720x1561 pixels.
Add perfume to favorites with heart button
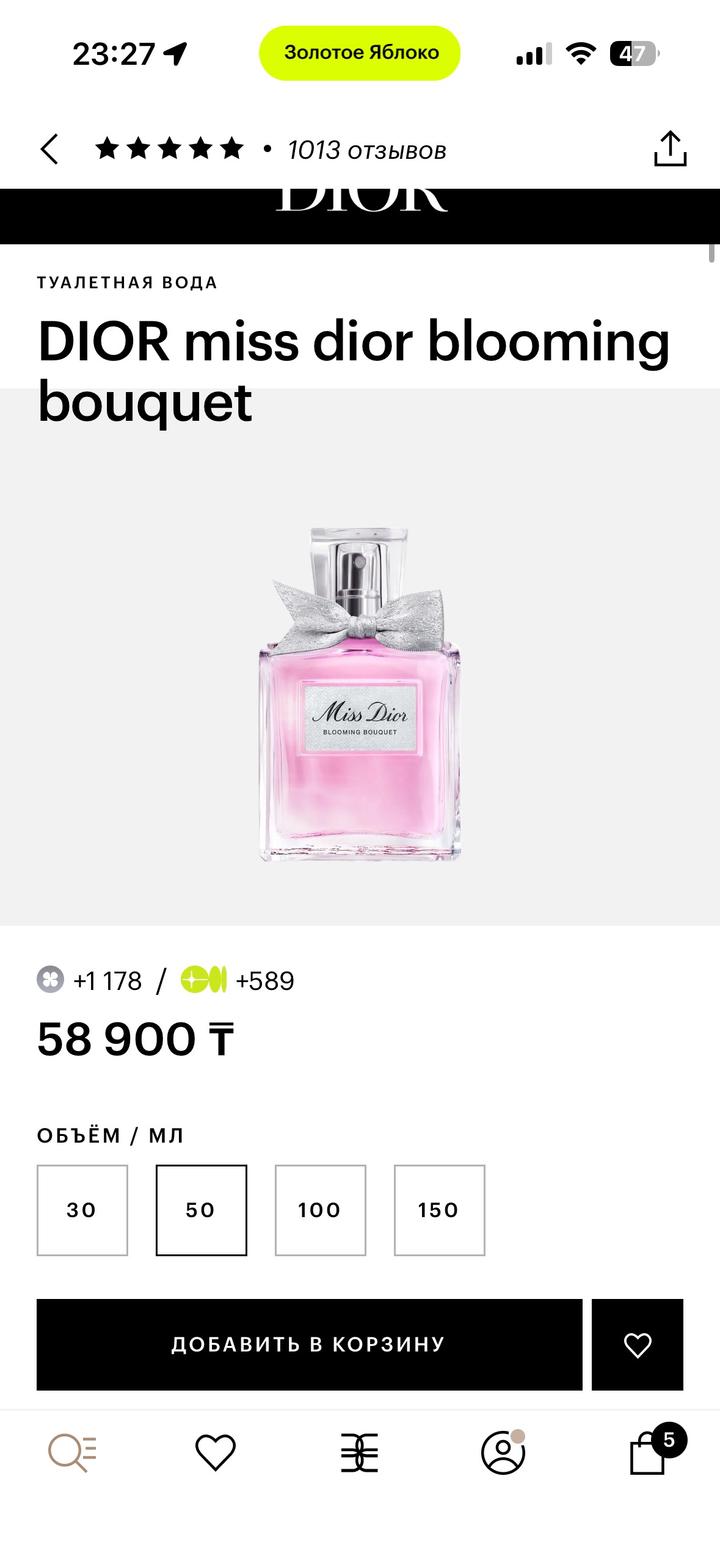[637, 1344]
